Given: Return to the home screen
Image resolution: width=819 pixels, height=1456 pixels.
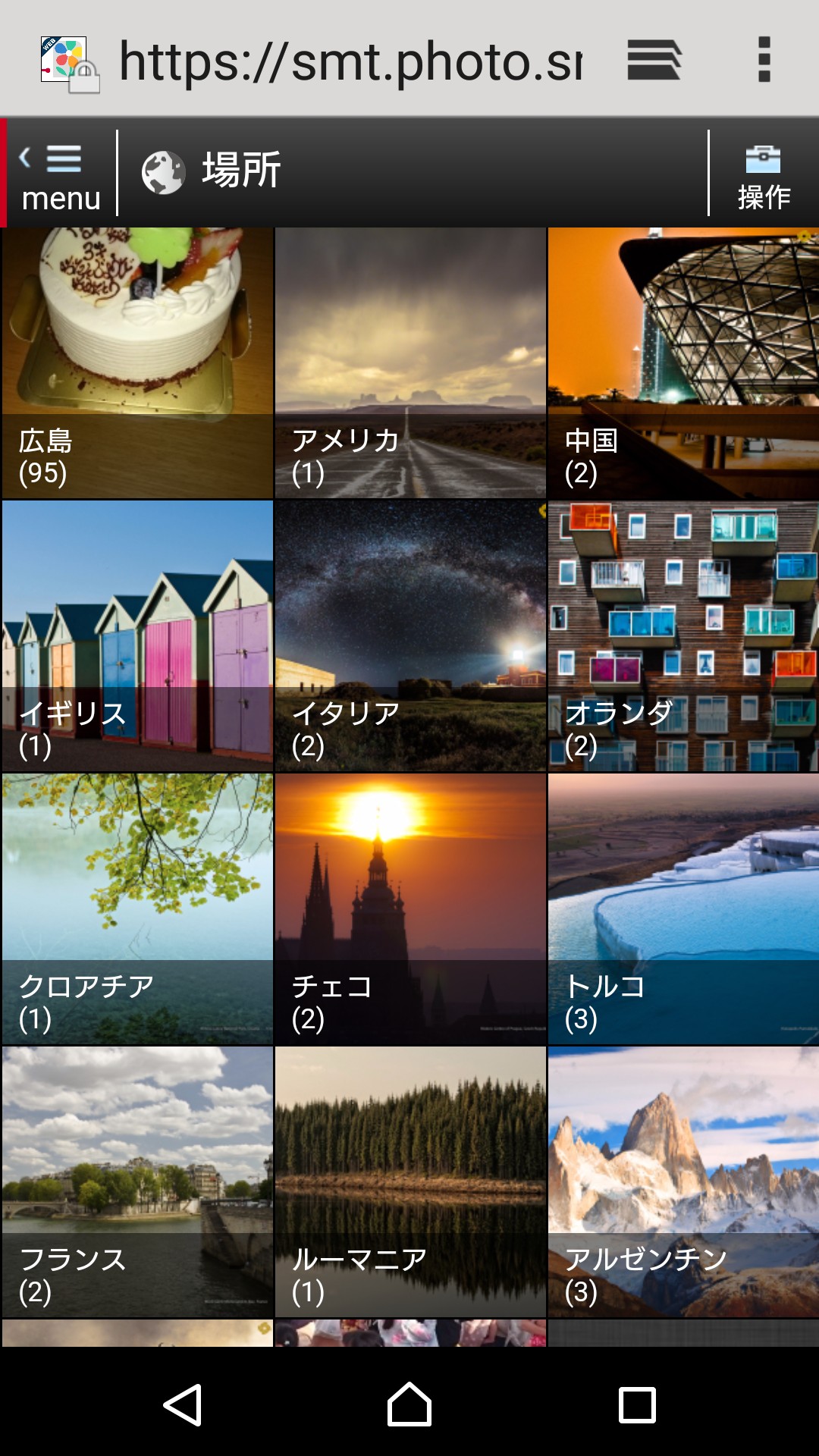Looking at the screenshot, I should point(409,1405).
